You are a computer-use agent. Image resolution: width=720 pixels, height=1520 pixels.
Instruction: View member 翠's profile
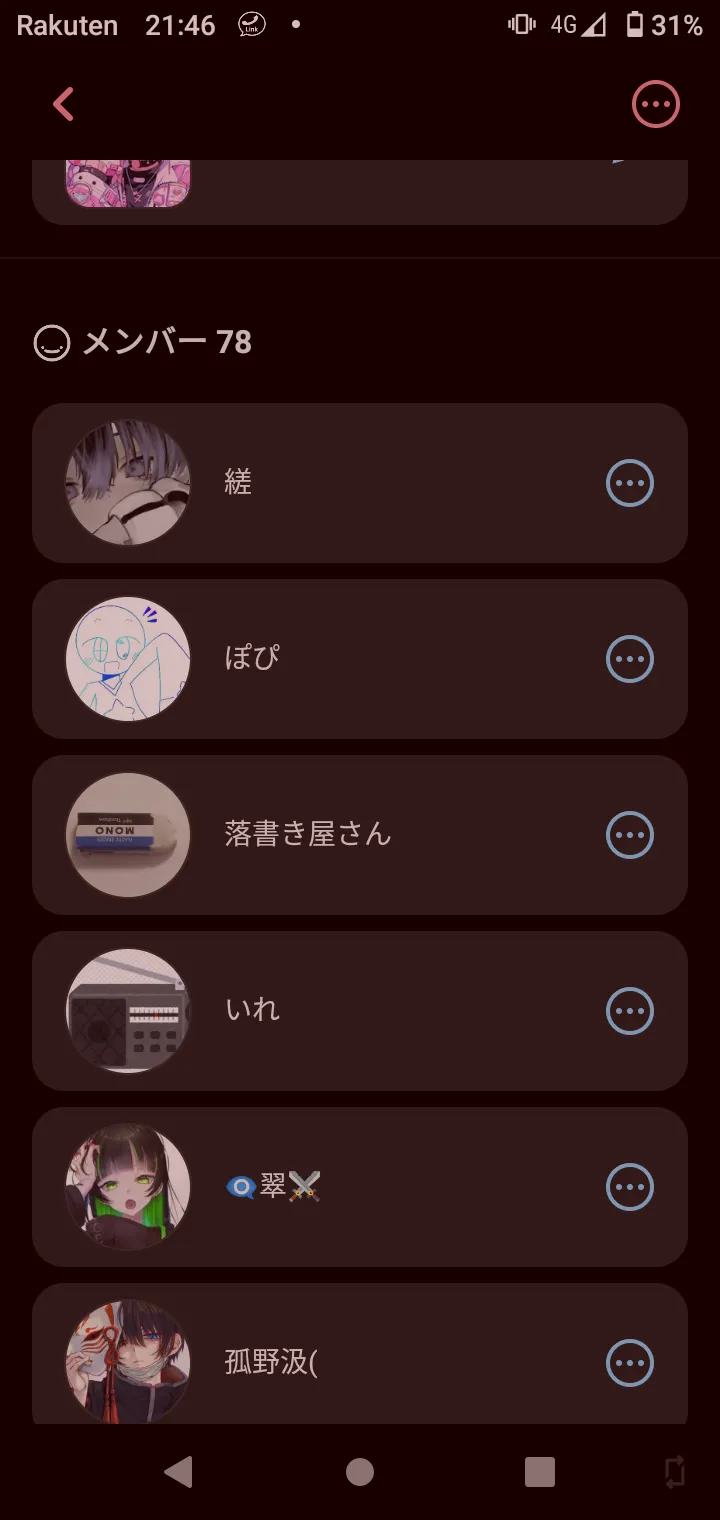360,1187
